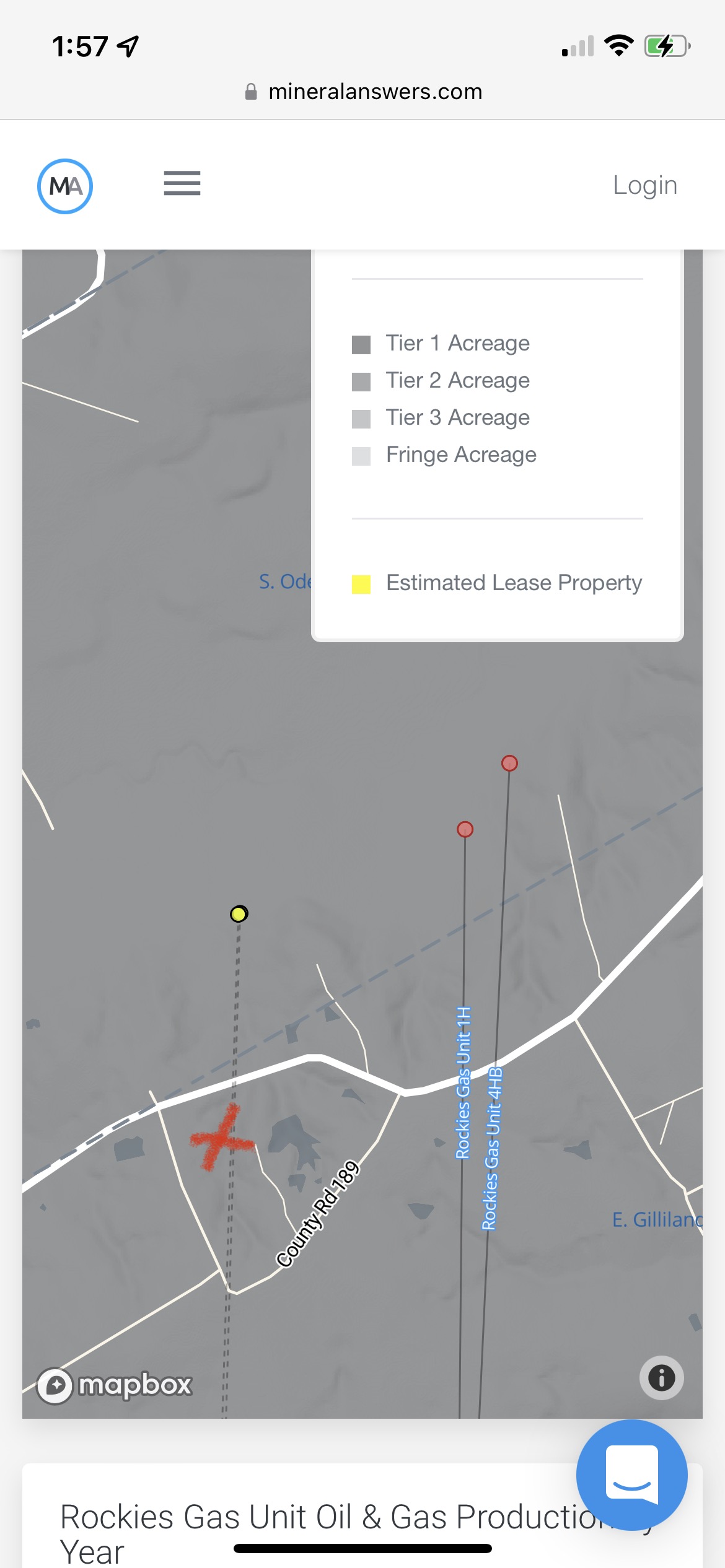Open the hamburger navigation menu

point(182,184)
